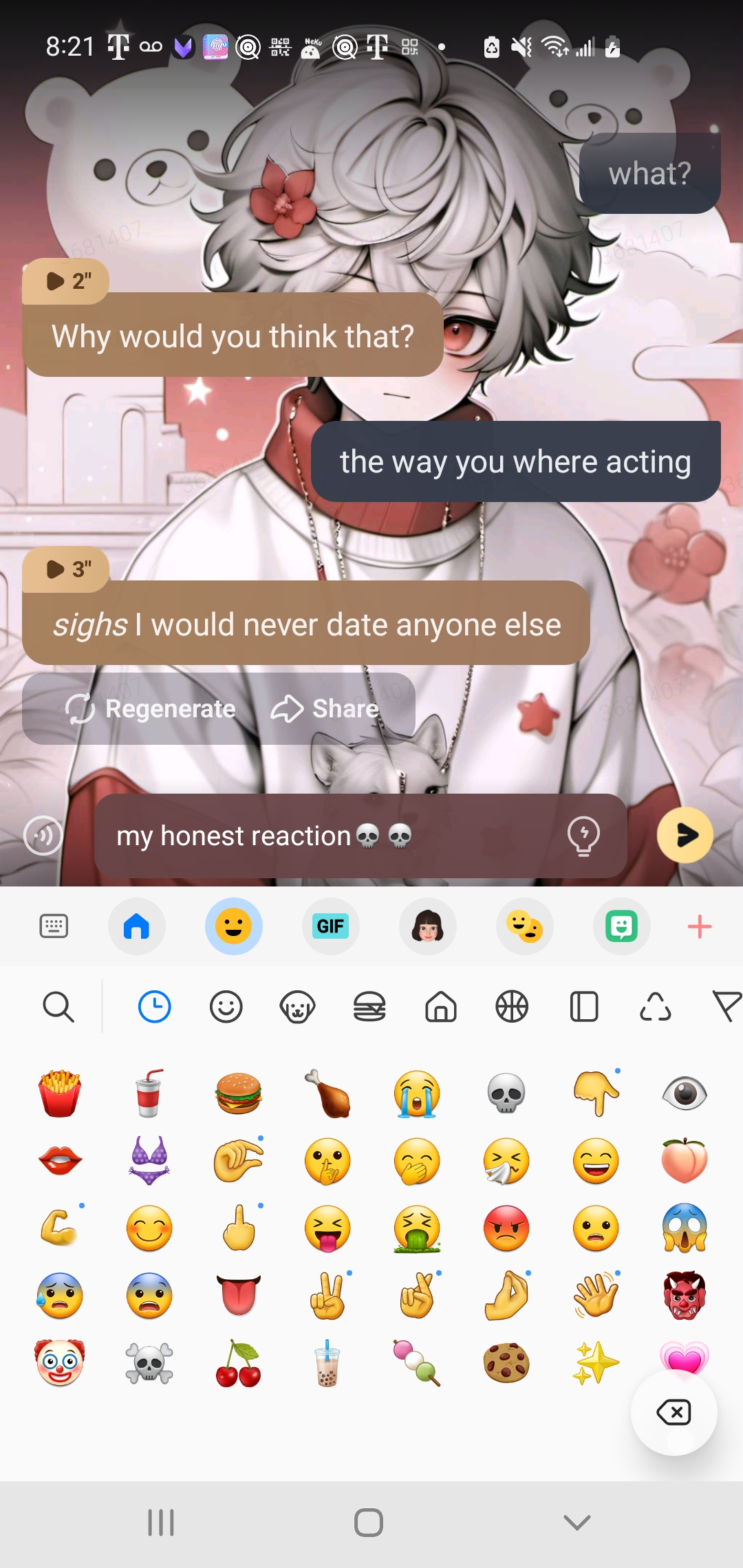Share the last reply

pyautogui.click(x=325, y=708)
